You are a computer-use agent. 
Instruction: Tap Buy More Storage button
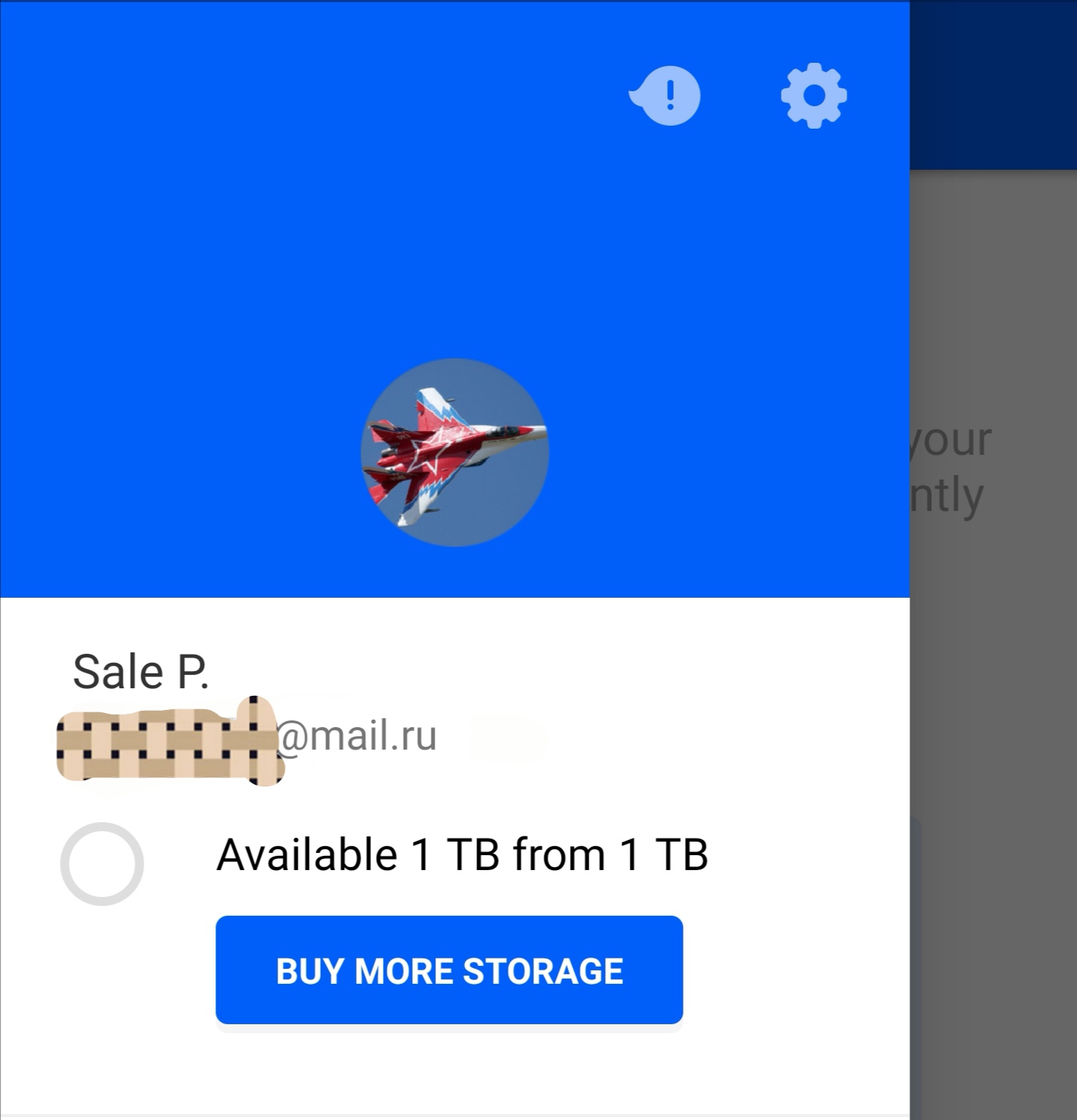pyautogui.click(x=449, y=970)
